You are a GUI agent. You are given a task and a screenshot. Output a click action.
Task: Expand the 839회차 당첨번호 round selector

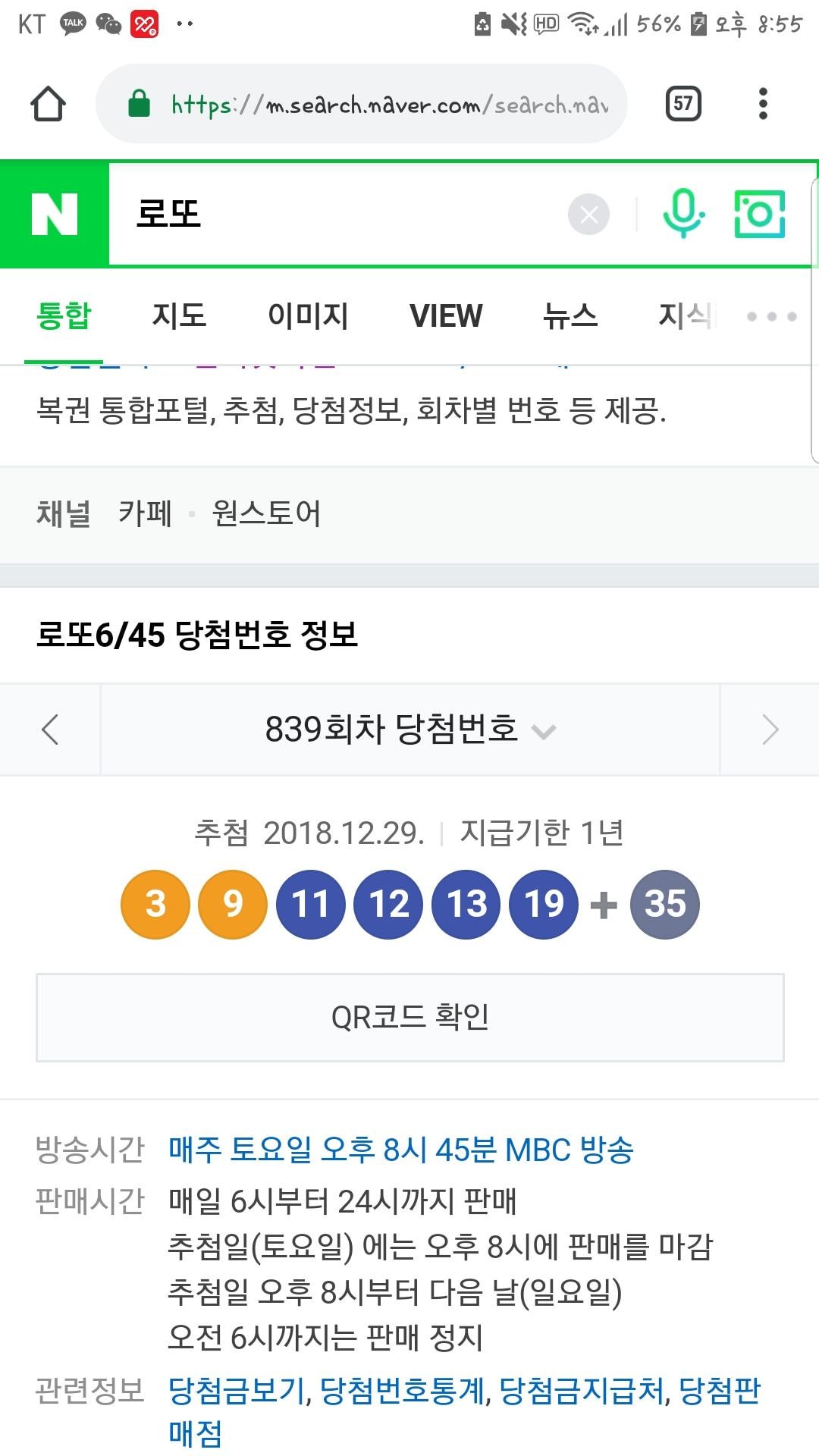coord(409,730)
